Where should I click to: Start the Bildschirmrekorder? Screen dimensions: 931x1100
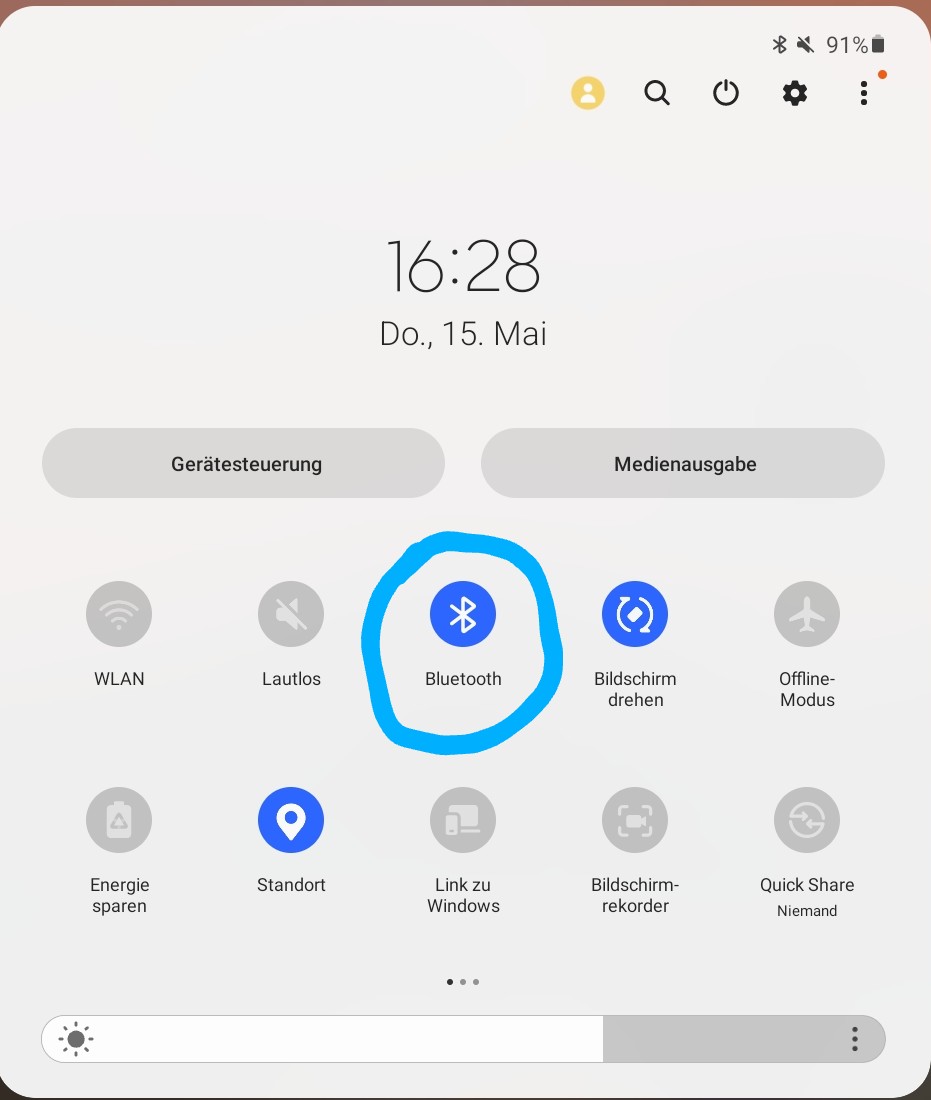click(x=635, y=820)
